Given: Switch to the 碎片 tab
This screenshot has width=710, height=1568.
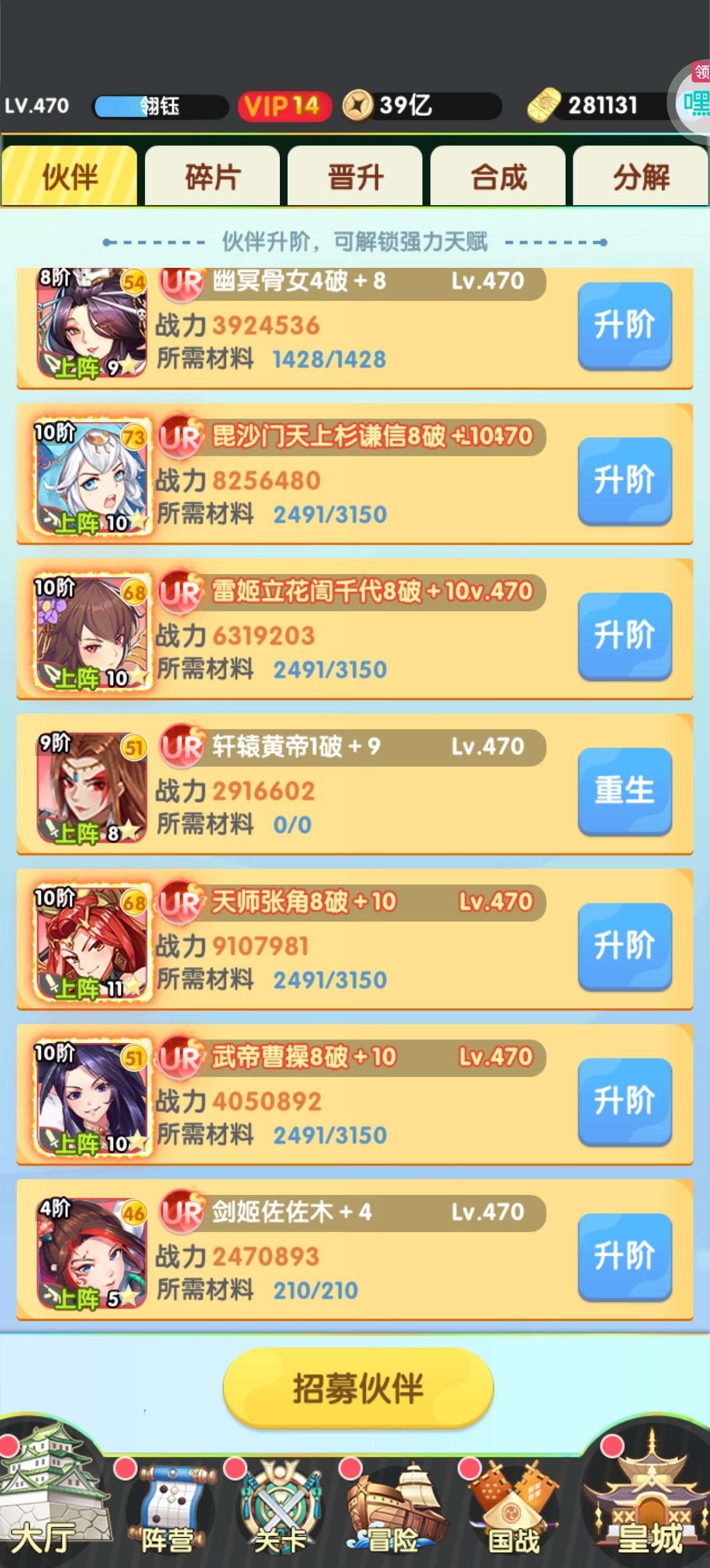Looking at the screenshot, I should pos(212,177).
